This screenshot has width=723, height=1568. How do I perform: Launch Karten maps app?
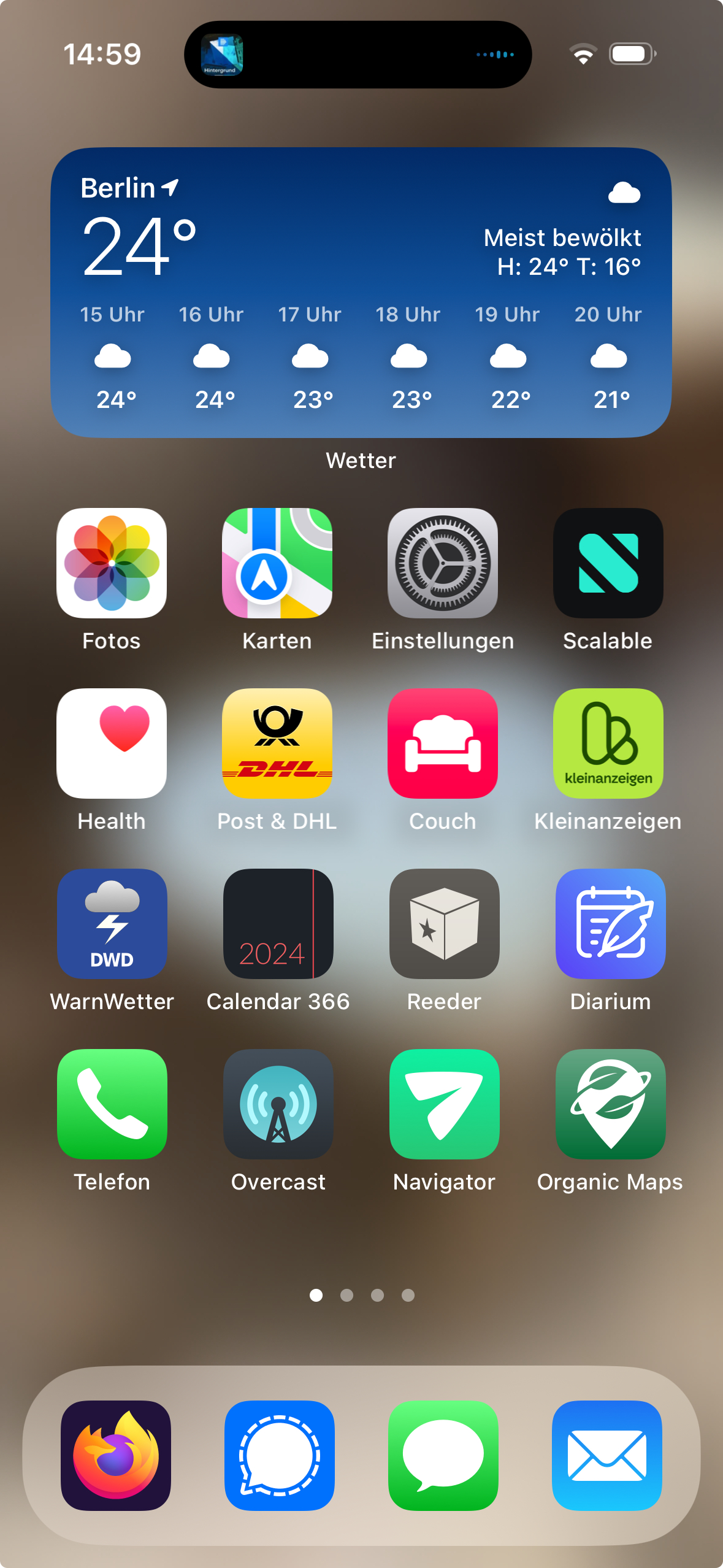pos(277,563)
